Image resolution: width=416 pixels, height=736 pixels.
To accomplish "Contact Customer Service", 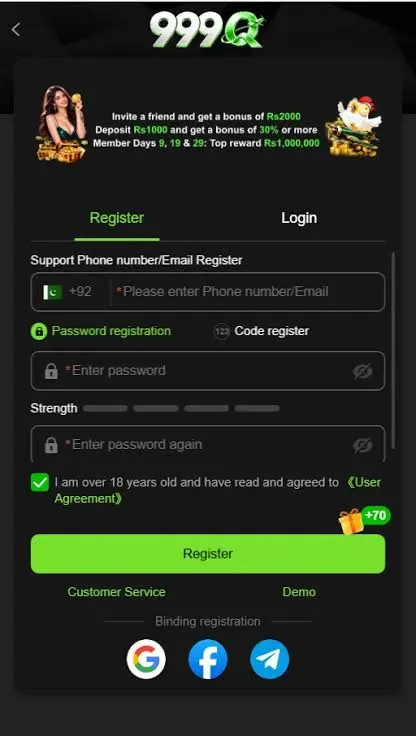I will (116, 592).
